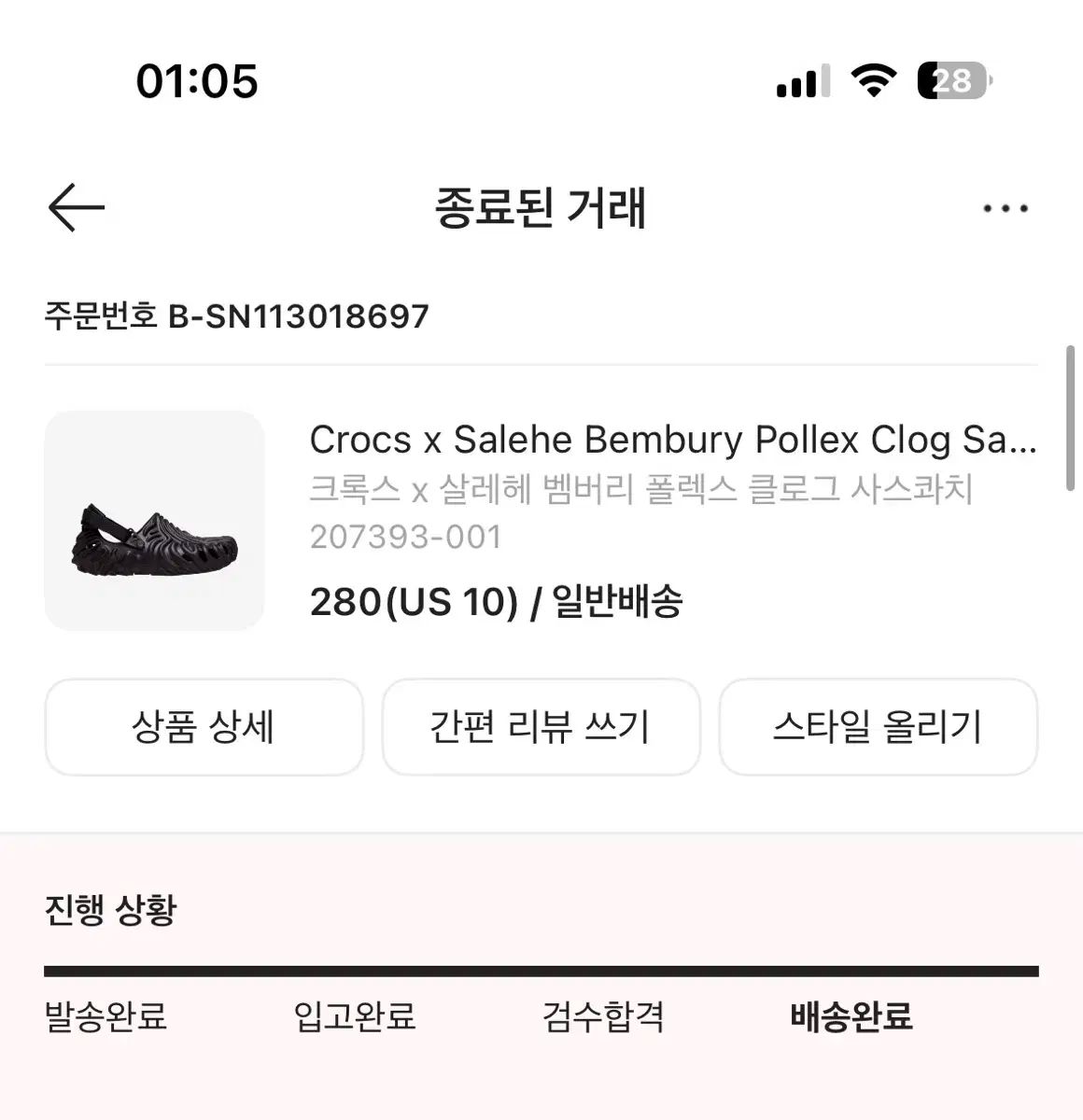Open the three-dot overflow menu
The height and width of the screenshot is (1120, 1083).
(1006, 208)
